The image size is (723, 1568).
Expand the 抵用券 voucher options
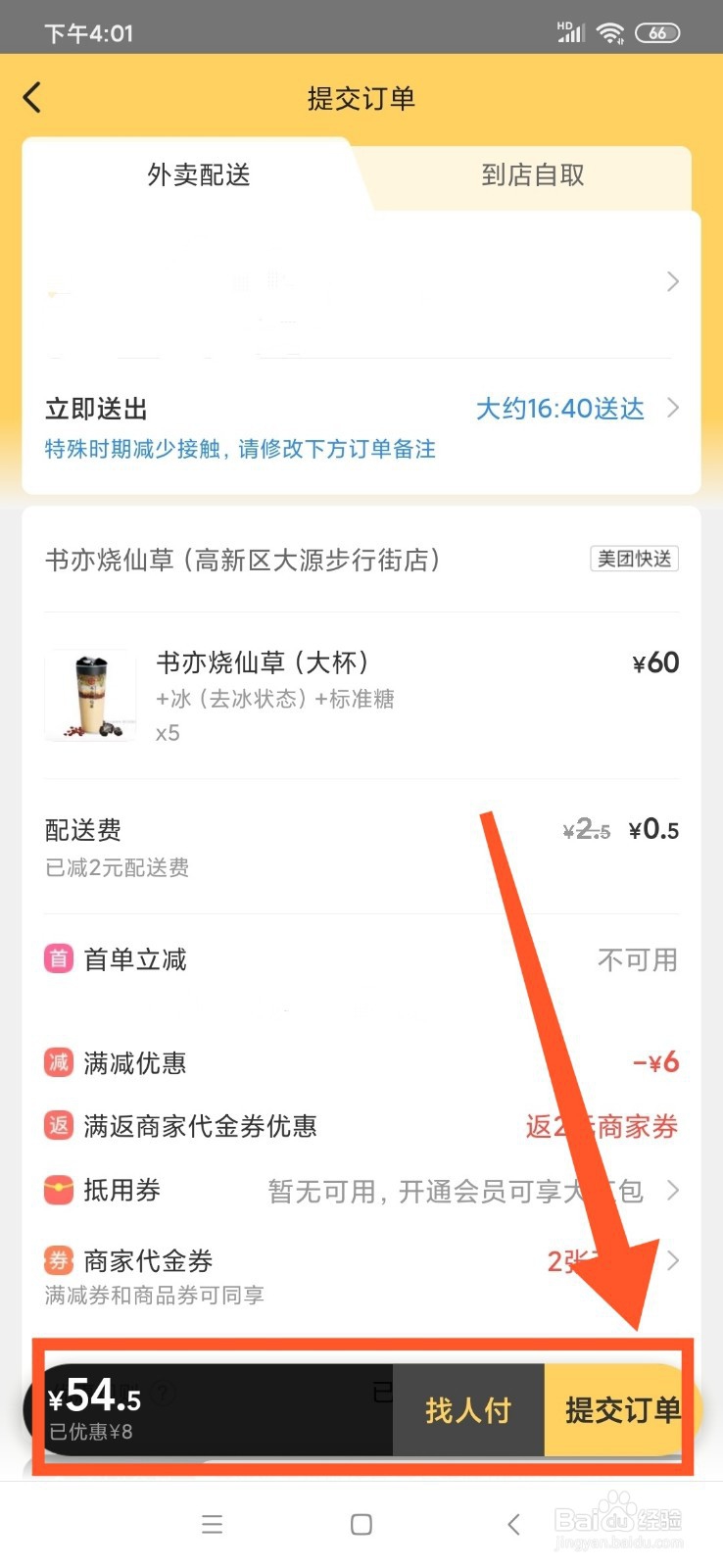pos(673,1192)
